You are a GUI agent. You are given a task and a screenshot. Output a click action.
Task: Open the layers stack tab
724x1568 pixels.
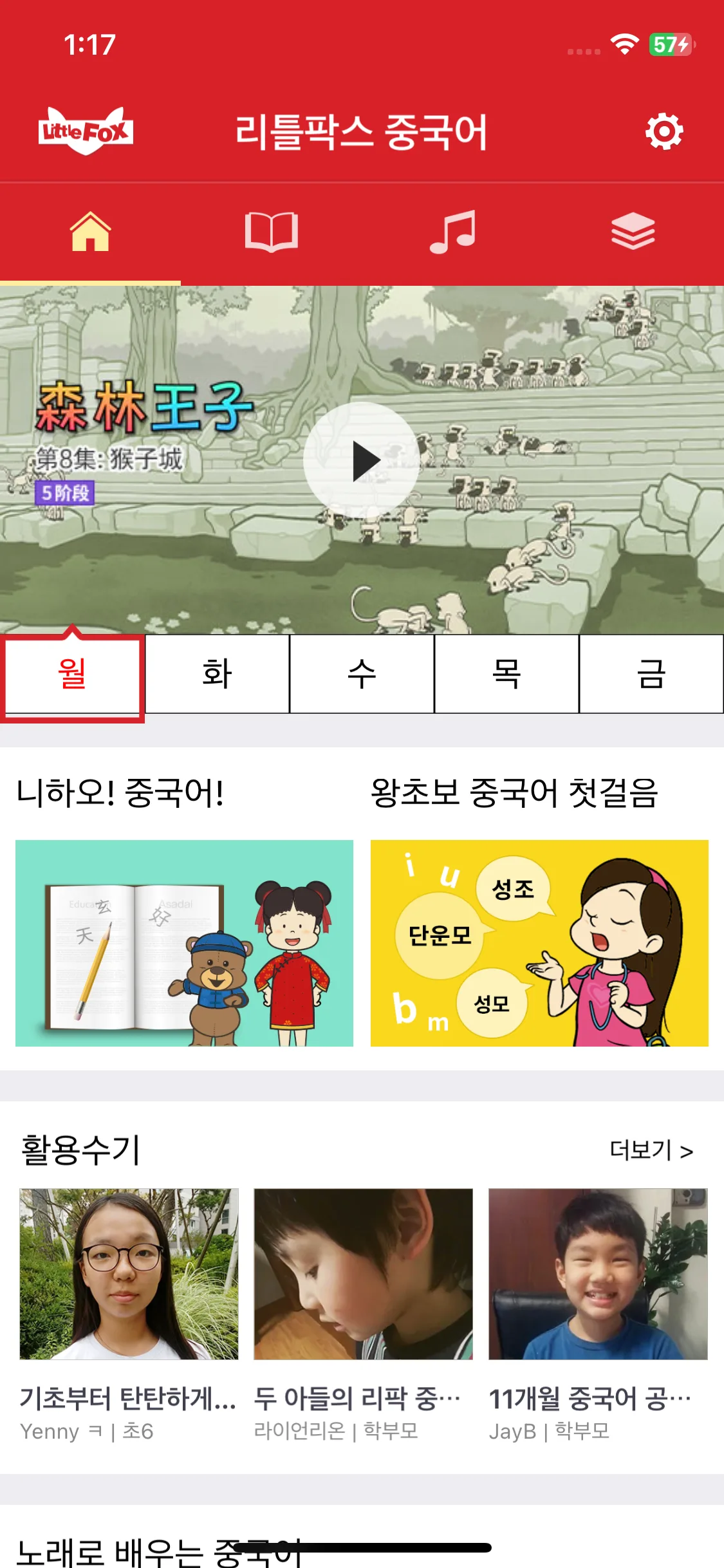pyautogui.click(x=633, y=232)
